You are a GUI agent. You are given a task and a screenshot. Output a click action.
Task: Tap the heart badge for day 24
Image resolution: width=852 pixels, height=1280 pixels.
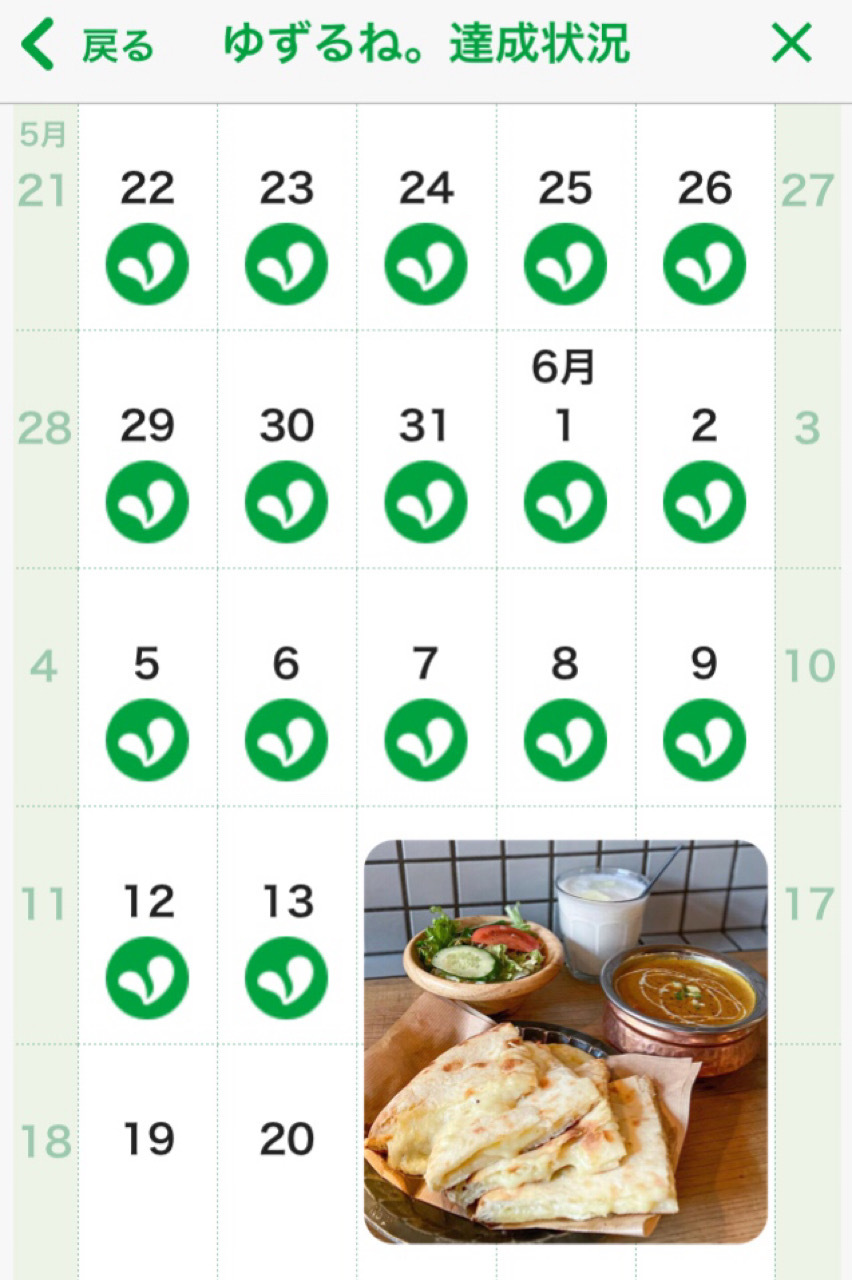[x=426, y=264]
